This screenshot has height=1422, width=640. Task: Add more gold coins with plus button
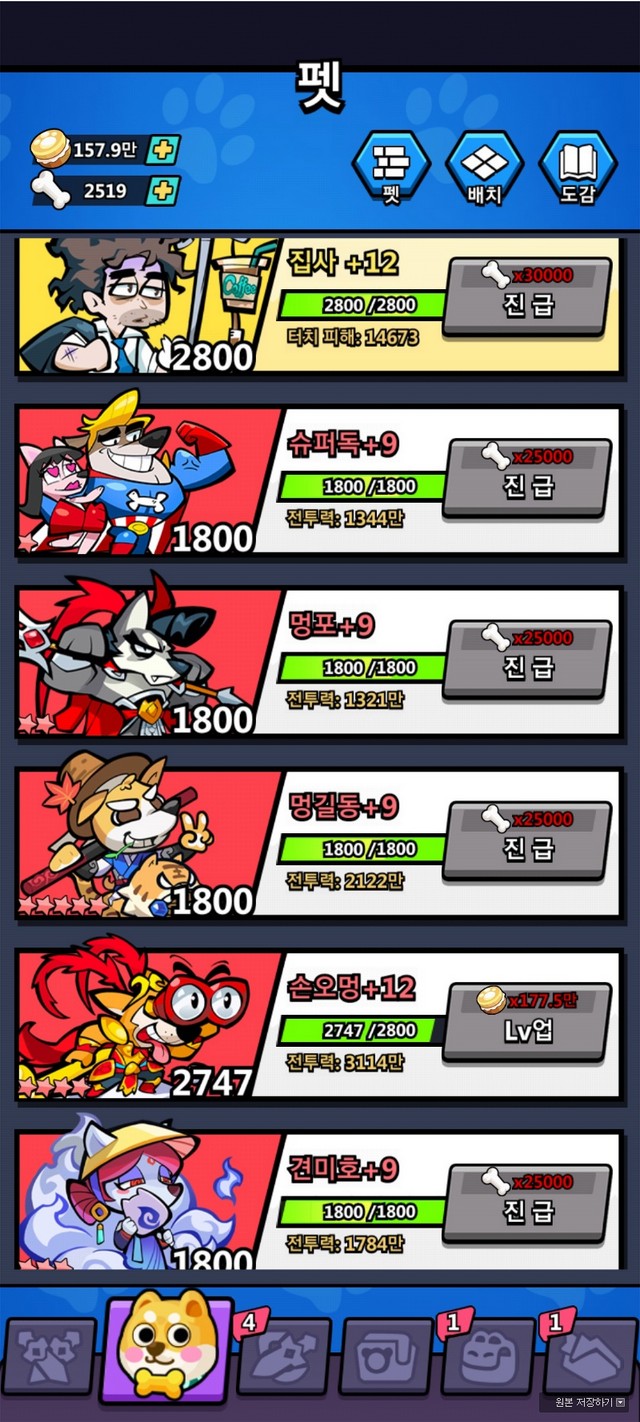click(163, 150)
